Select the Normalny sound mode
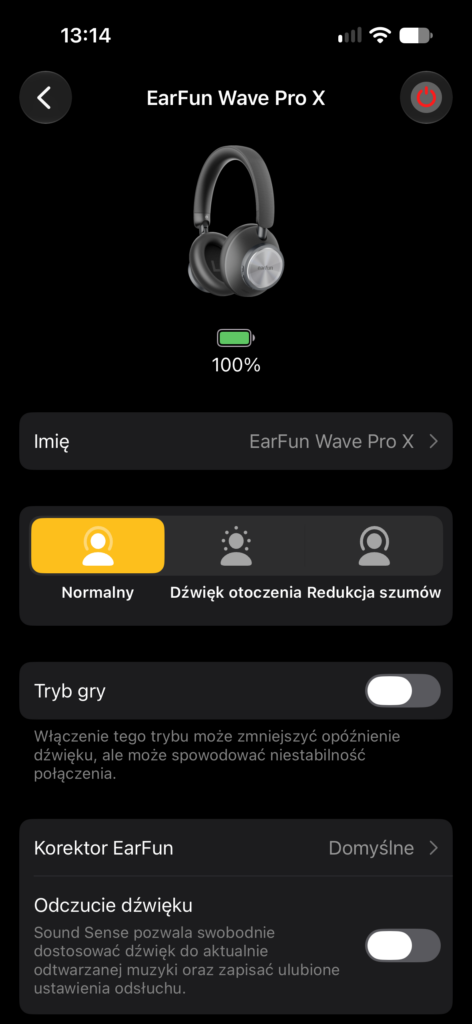Viewport: 472px width, 1024px height. click(x=98, y=546)
